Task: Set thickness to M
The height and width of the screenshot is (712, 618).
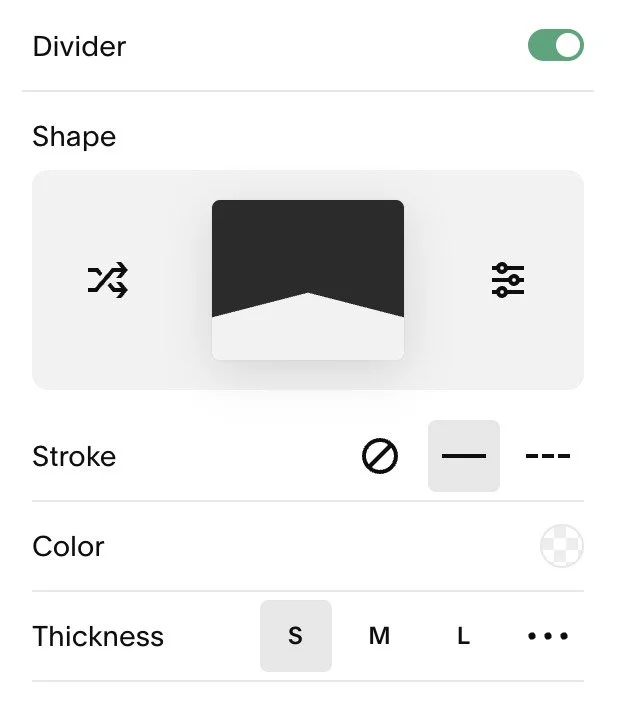Action: coord(379,636)
